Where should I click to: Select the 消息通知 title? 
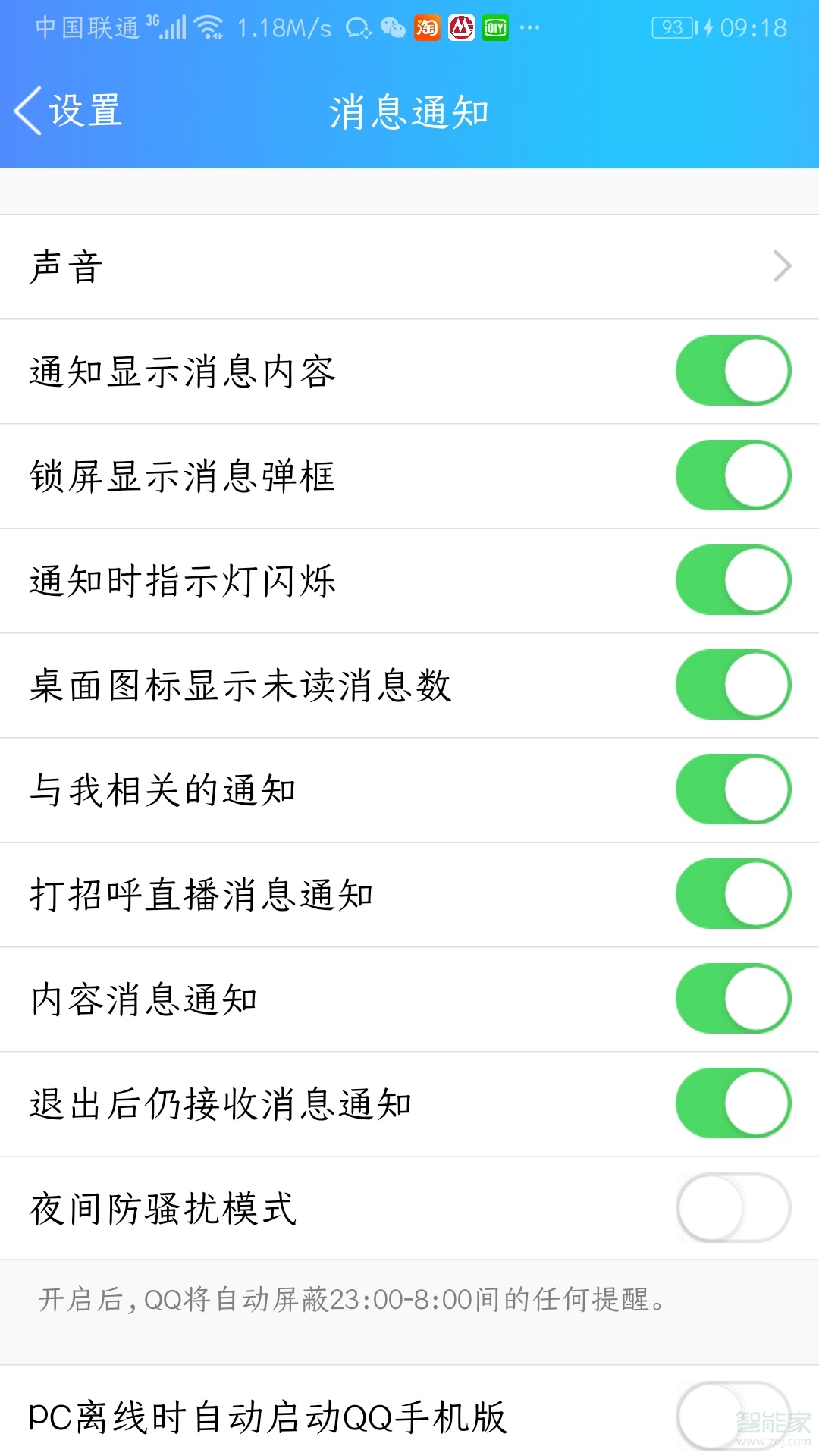[x=409, y=110]
